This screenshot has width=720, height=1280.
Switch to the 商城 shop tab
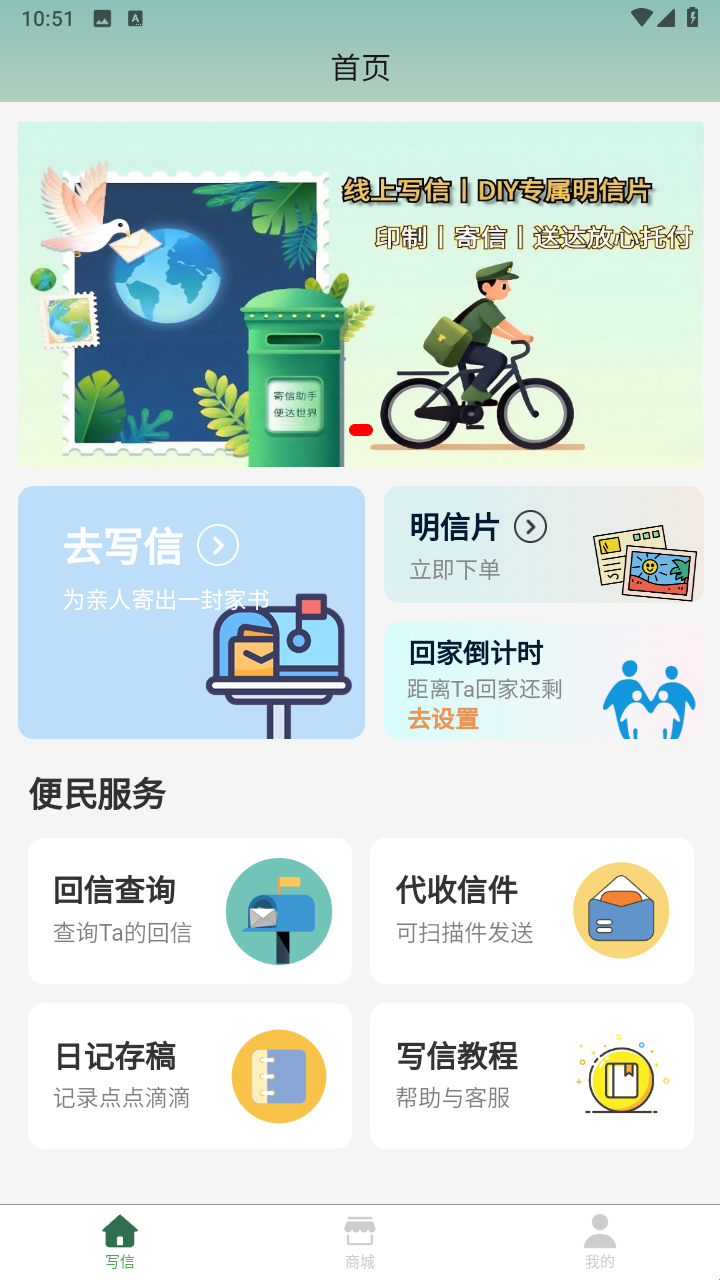coord(360,1242)
